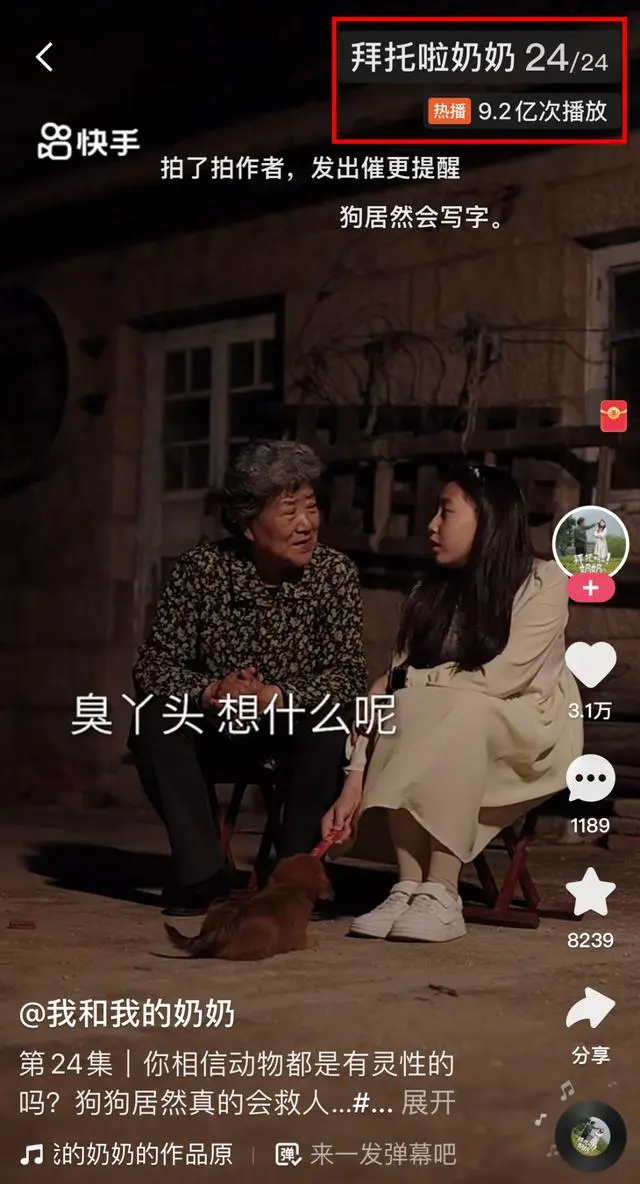This screenshot has width=640, height=1184.
Task: Open the 1189 comments
Action: pos(590,782)
